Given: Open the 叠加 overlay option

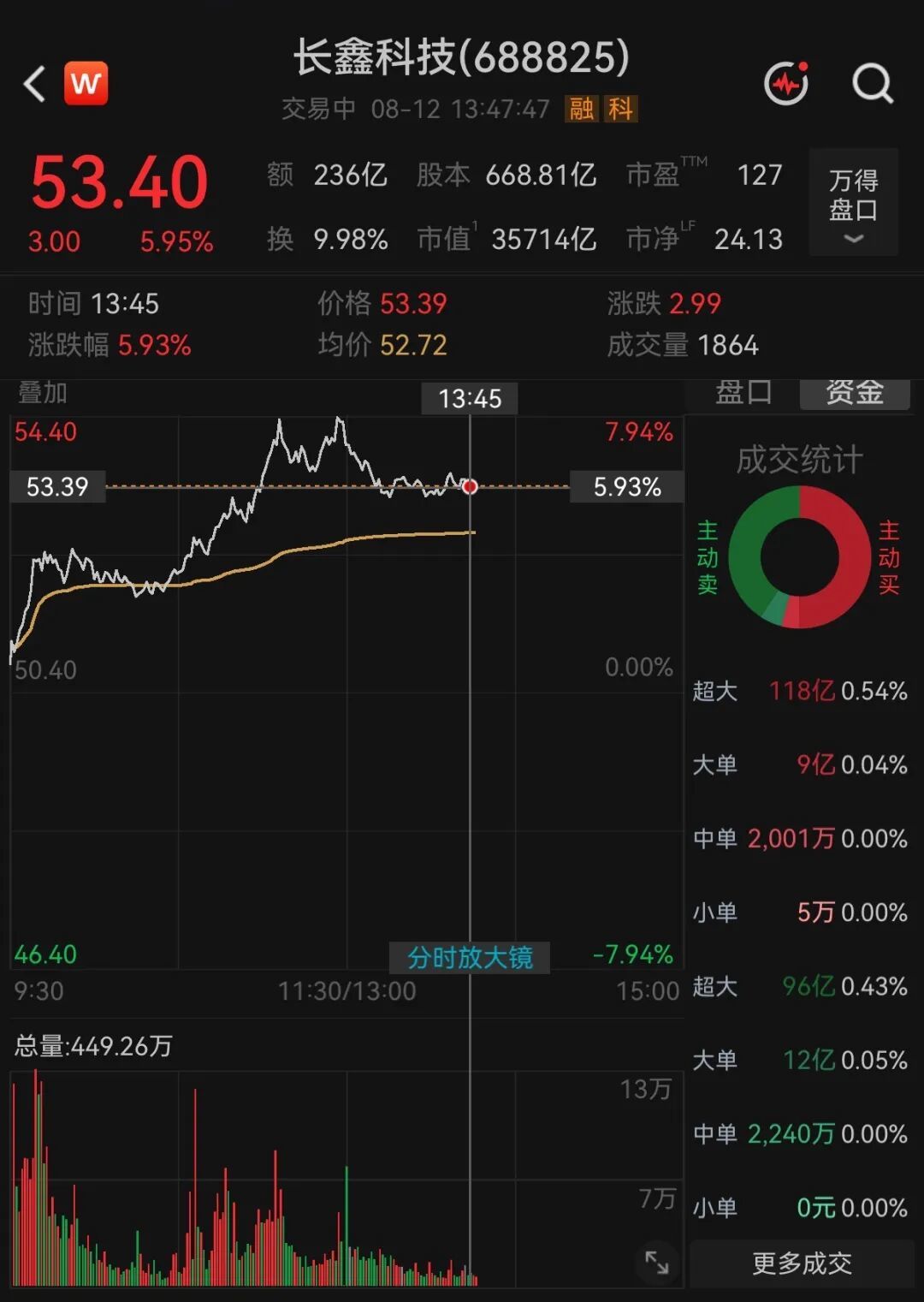Looking at the screenshot, I should click(x=42, y=393).
